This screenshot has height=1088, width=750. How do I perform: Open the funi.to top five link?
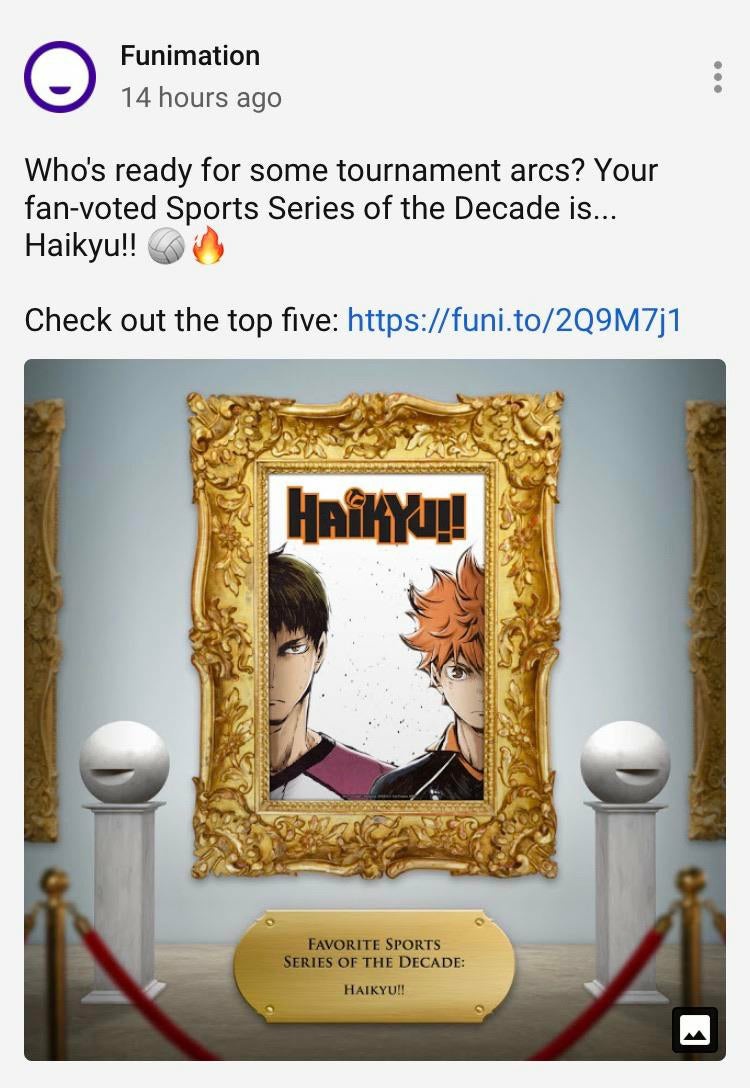click(x=514, y=320)
